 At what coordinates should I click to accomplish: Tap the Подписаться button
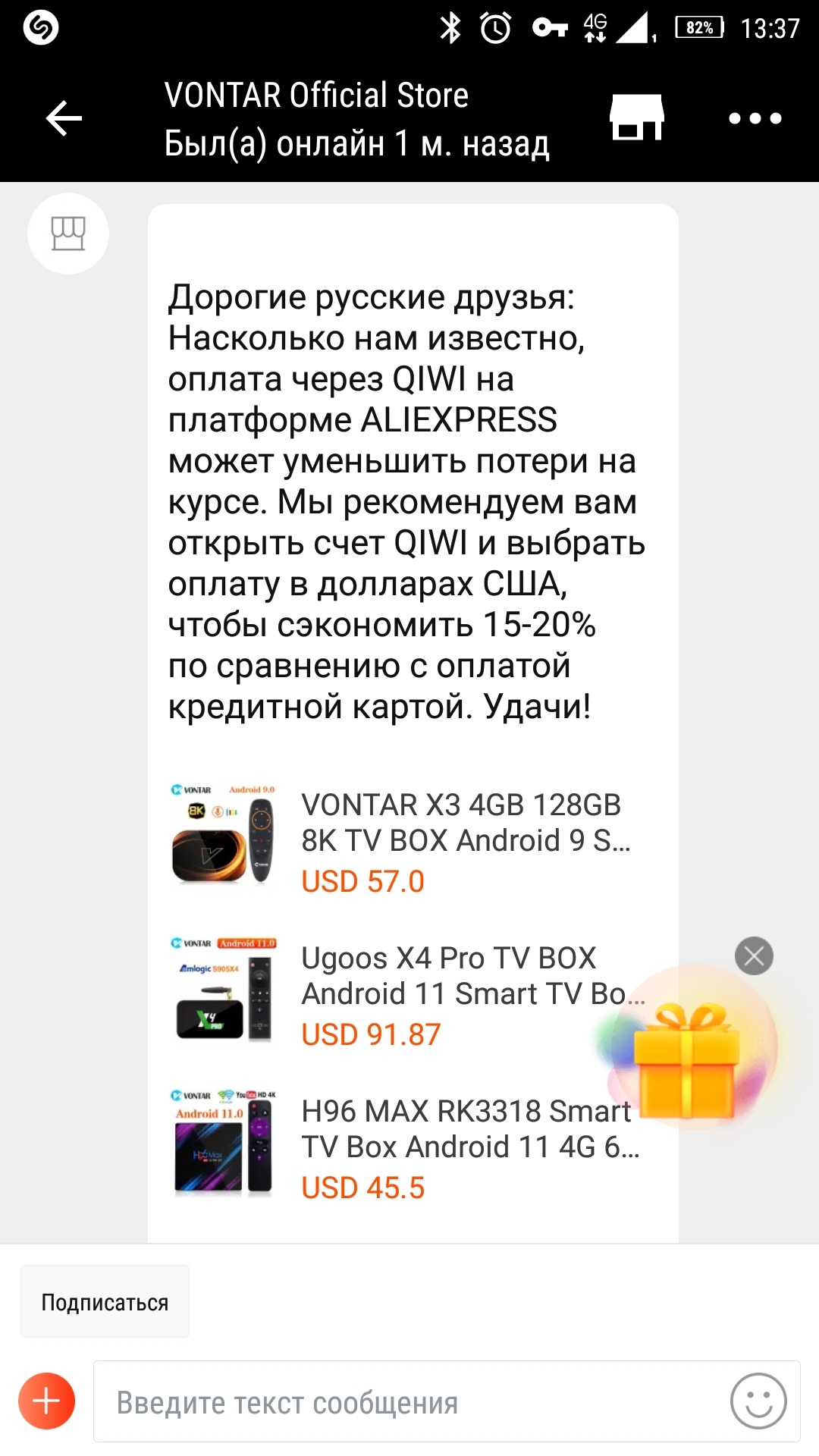[x=105, y=1302]
